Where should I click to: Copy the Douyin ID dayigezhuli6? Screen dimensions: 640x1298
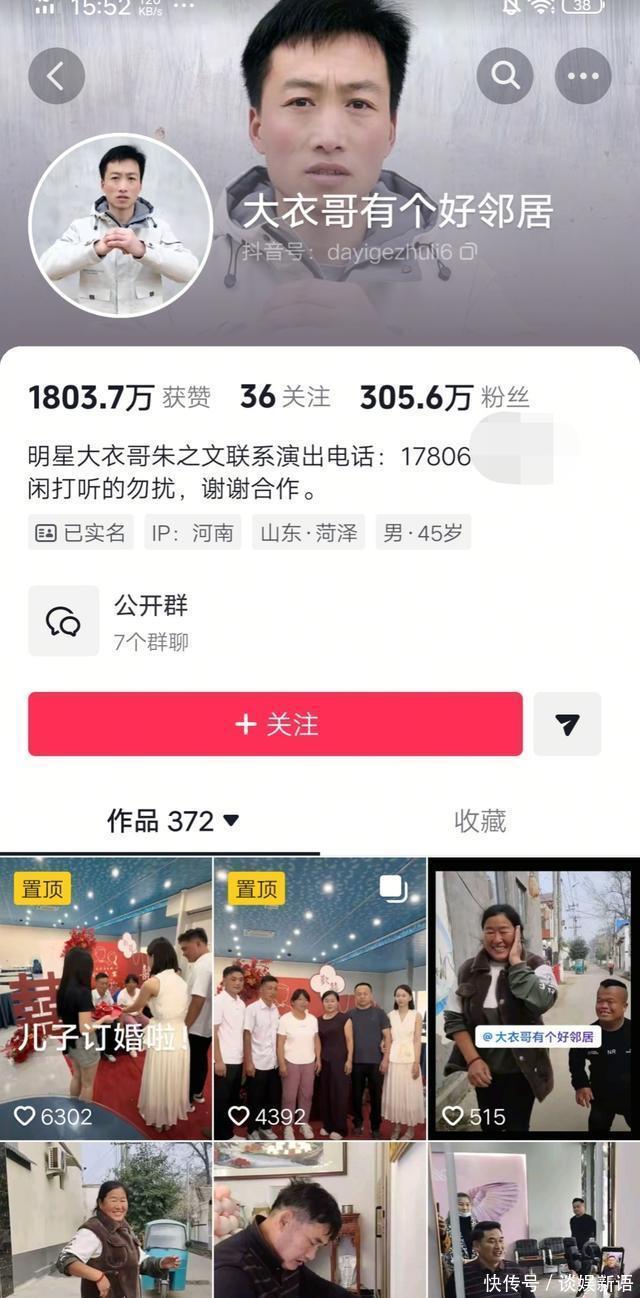tap(468, 252)
